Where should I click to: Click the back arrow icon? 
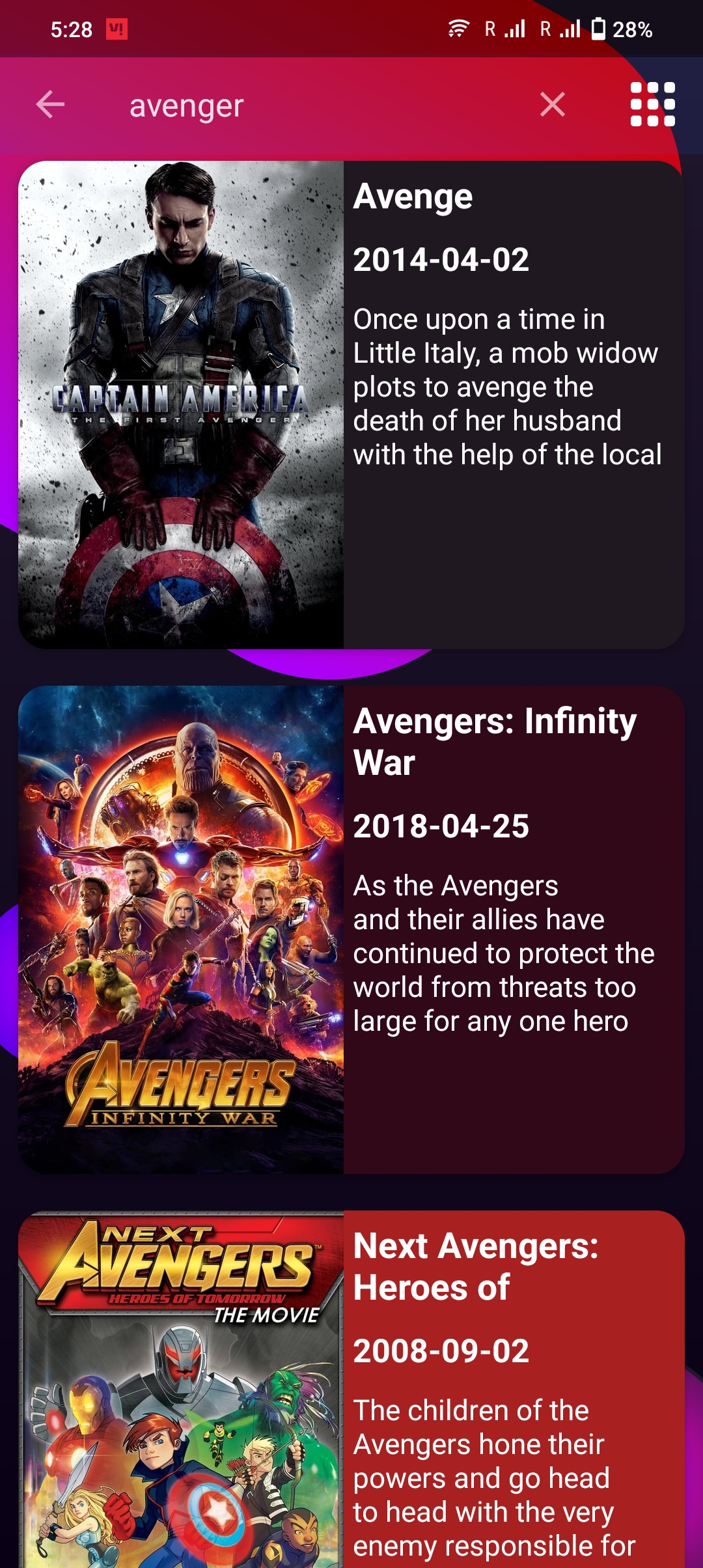(51, 105)
